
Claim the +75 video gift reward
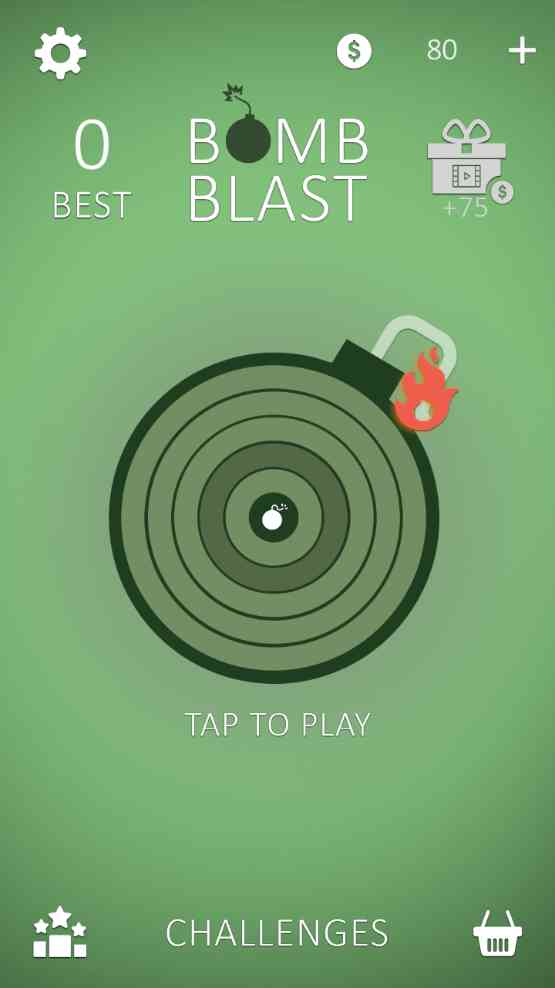471,168
